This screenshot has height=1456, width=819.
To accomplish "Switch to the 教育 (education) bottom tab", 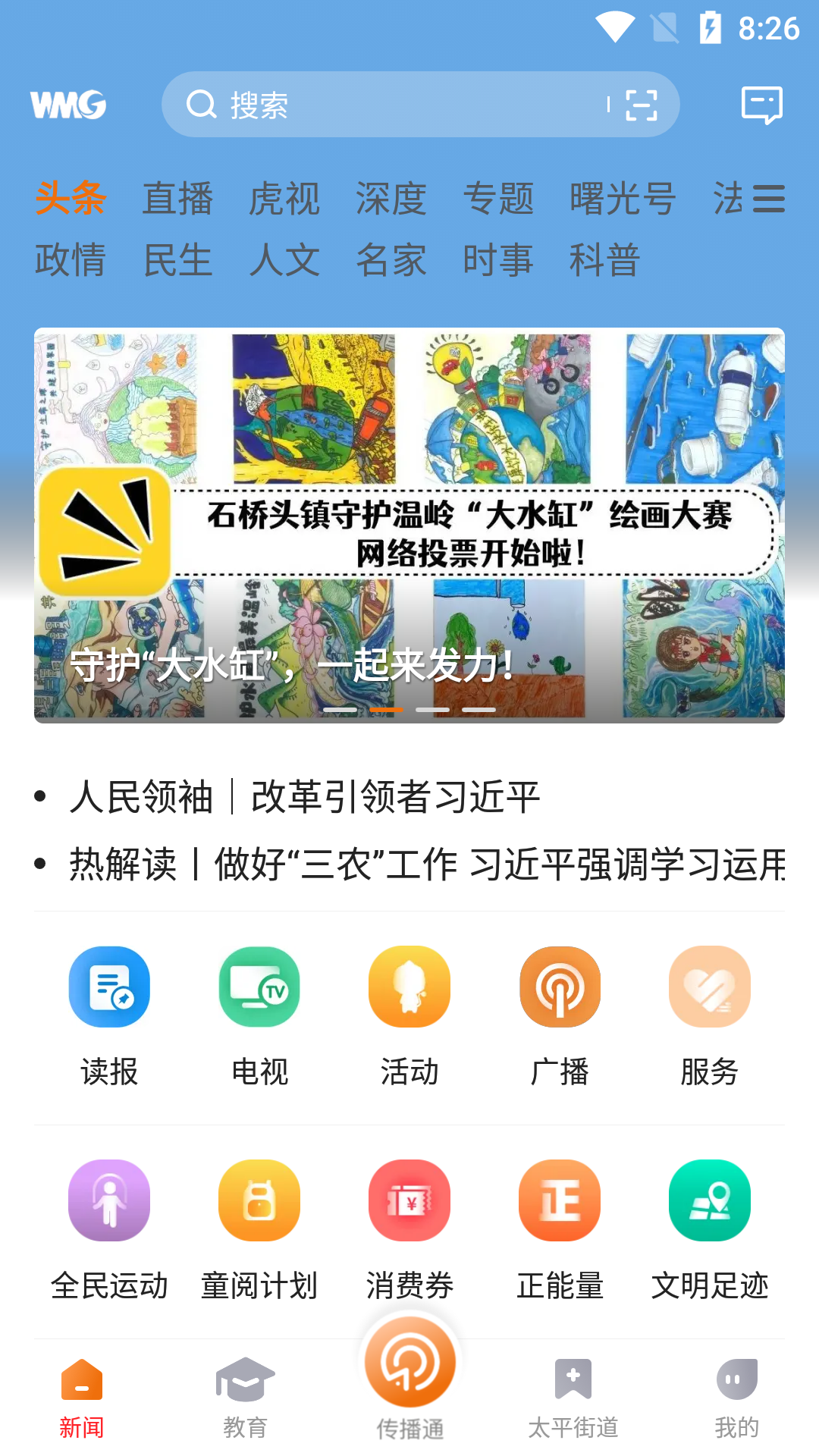I will (x=245, y=1395).
